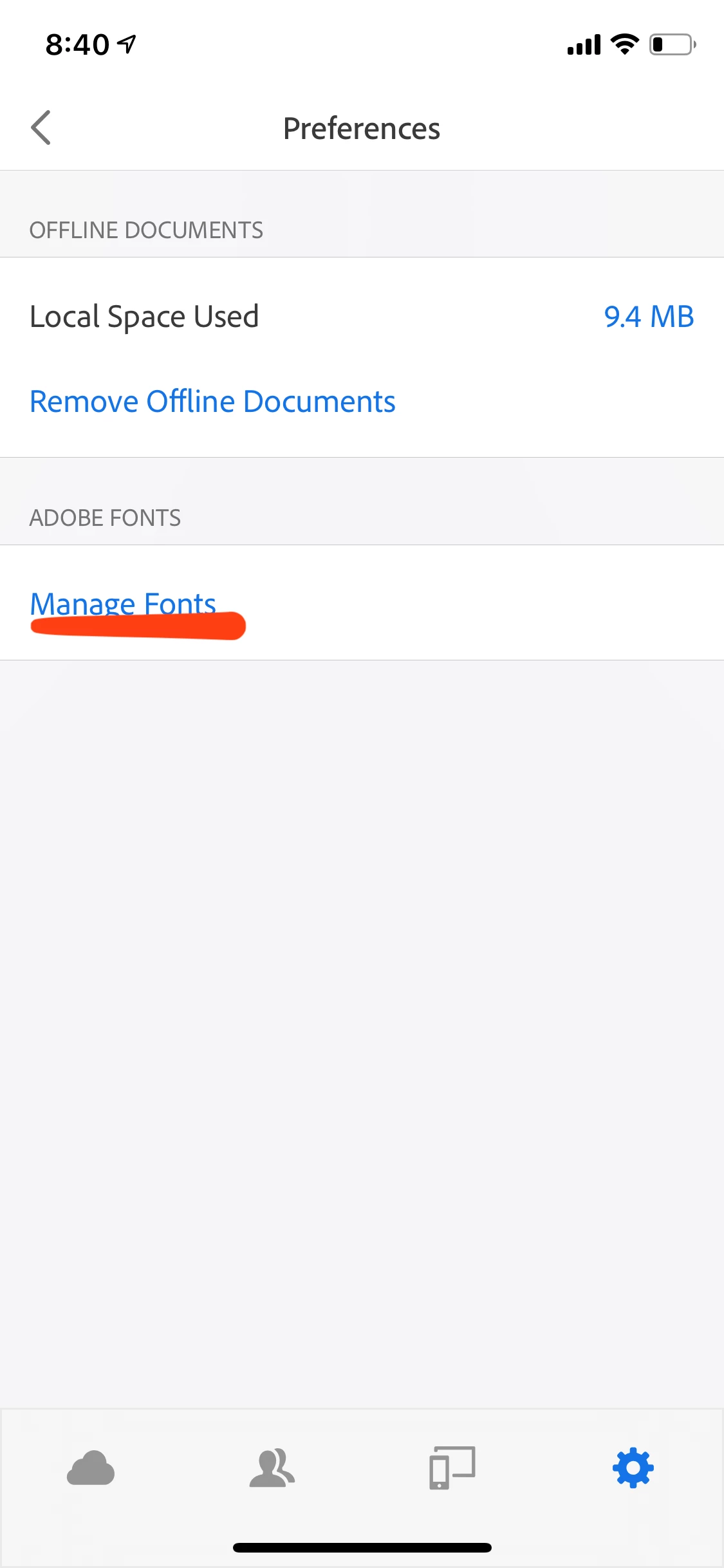Open the shared people tab

[x=272, y=1468]
